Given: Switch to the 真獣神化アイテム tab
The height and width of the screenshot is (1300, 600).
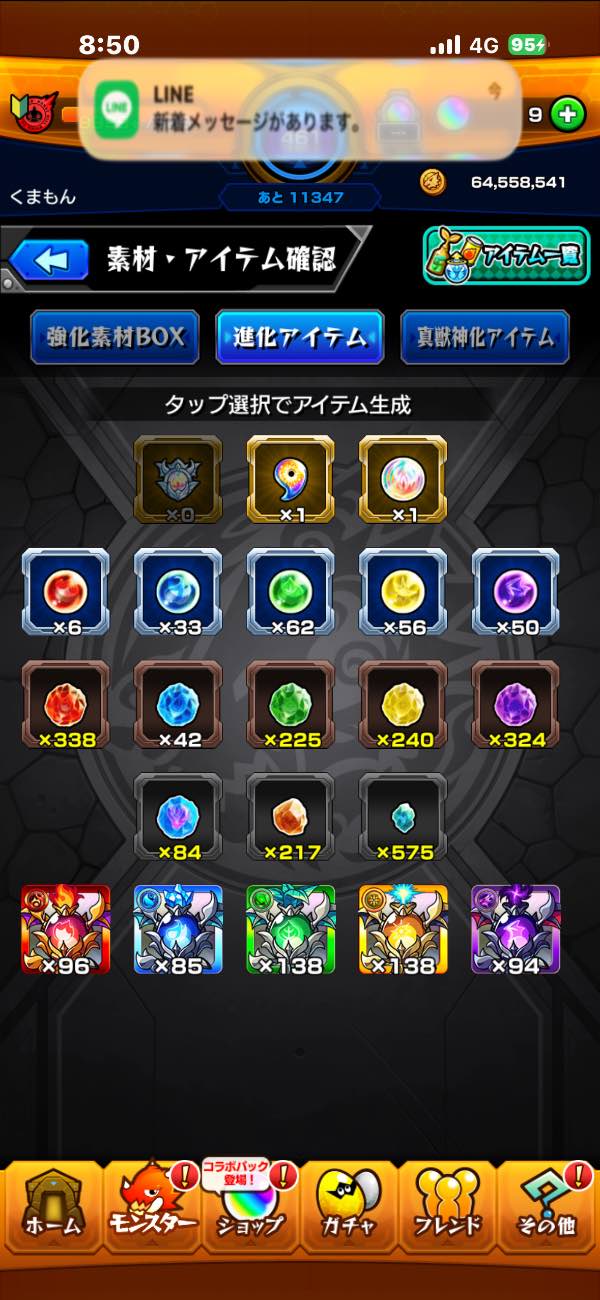Looking at the screenshot, I should [x=485, y=337].
